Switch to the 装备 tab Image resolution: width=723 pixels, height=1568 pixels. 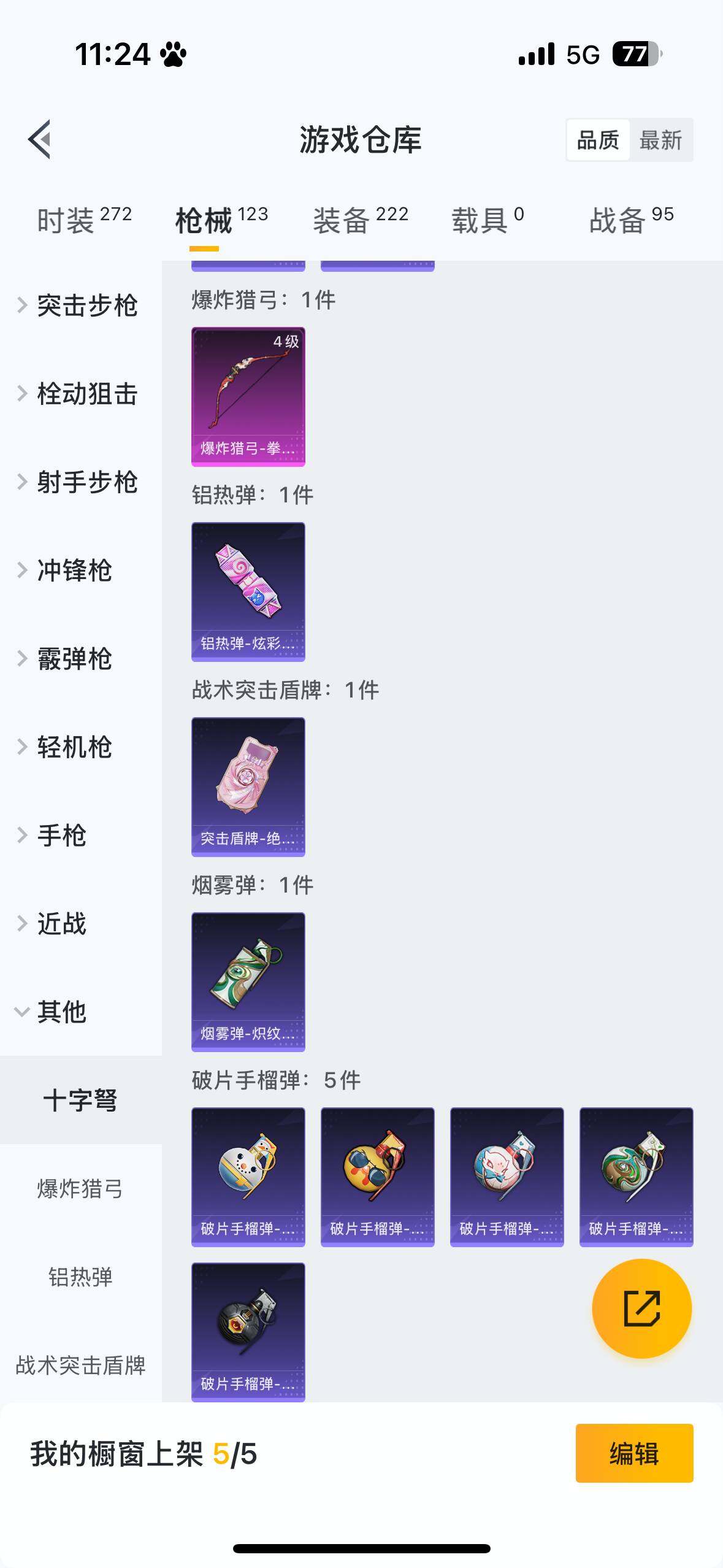[342, 221]
